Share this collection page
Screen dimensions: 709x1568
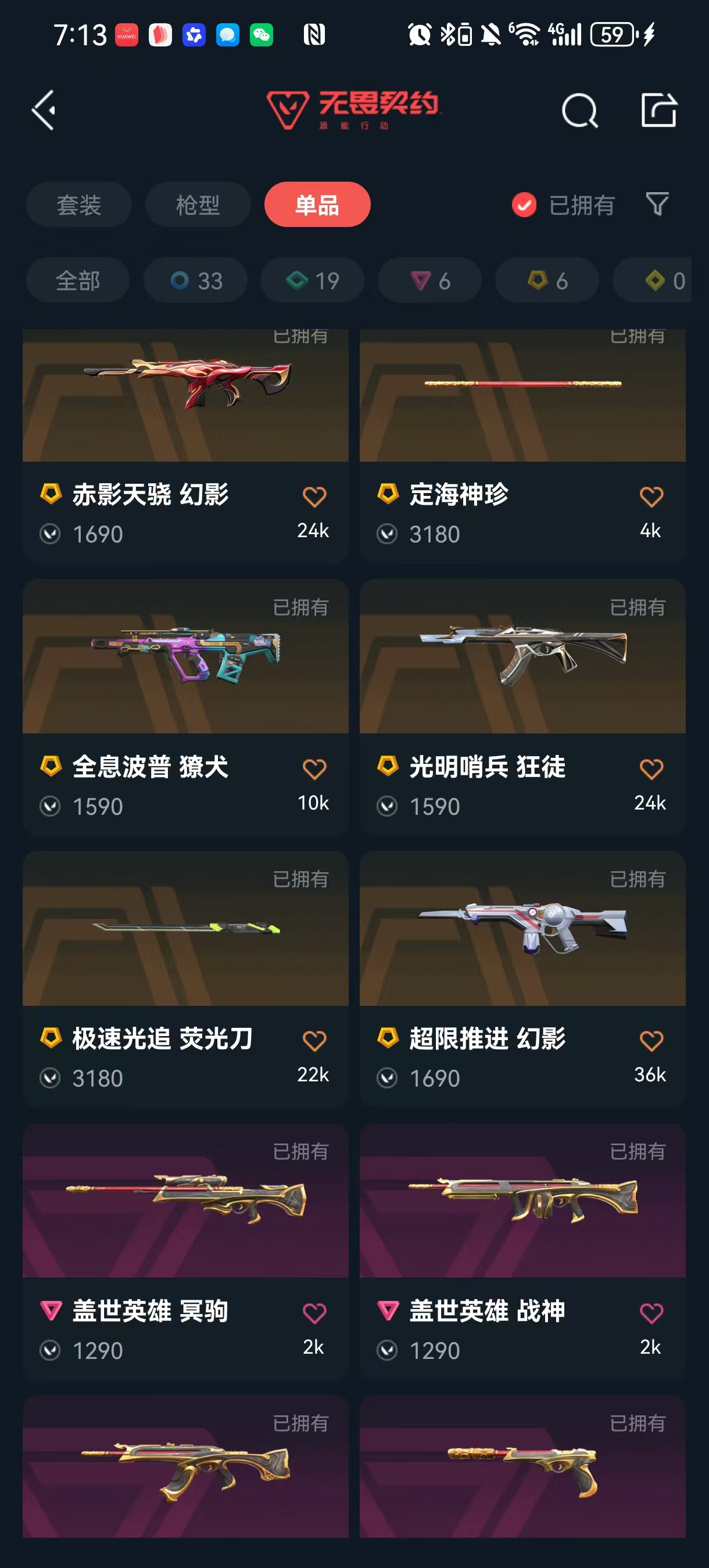coord(659,110)
